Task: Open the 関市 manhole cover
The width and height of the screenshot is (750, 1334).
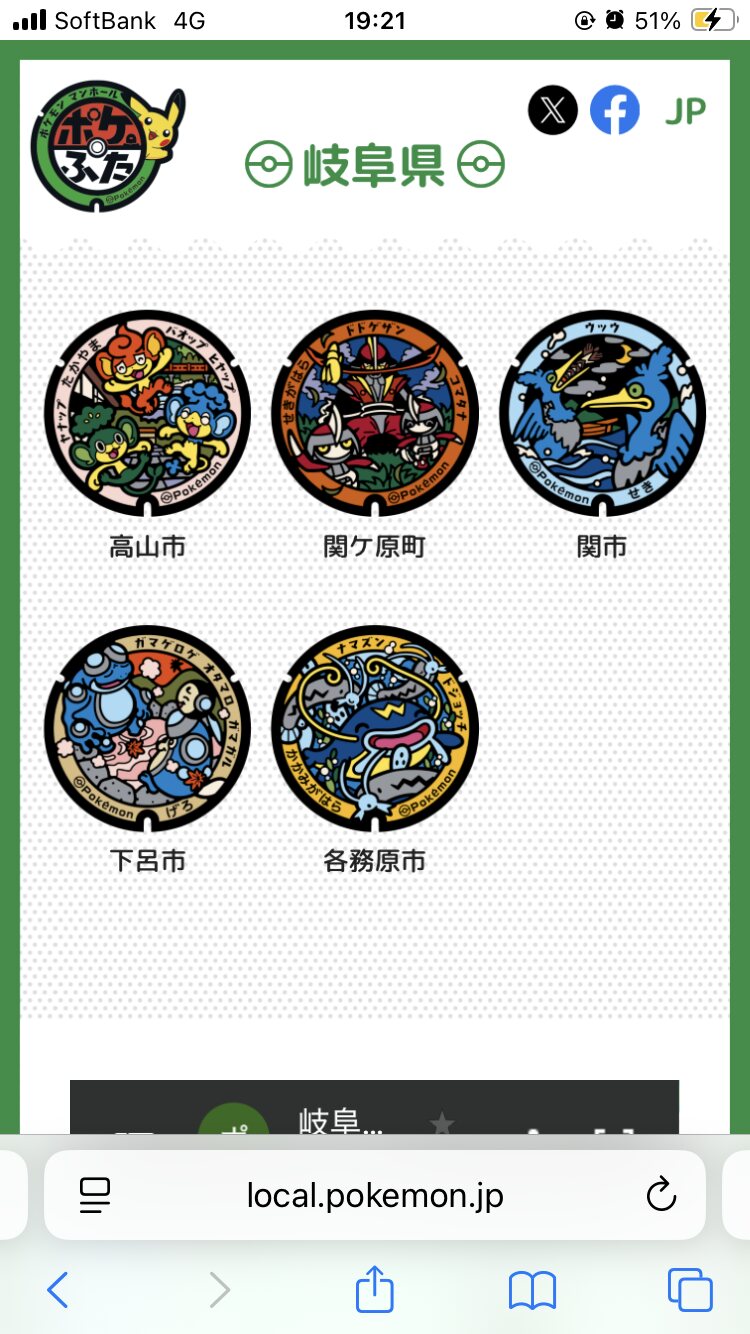Action: coord(602,413)
